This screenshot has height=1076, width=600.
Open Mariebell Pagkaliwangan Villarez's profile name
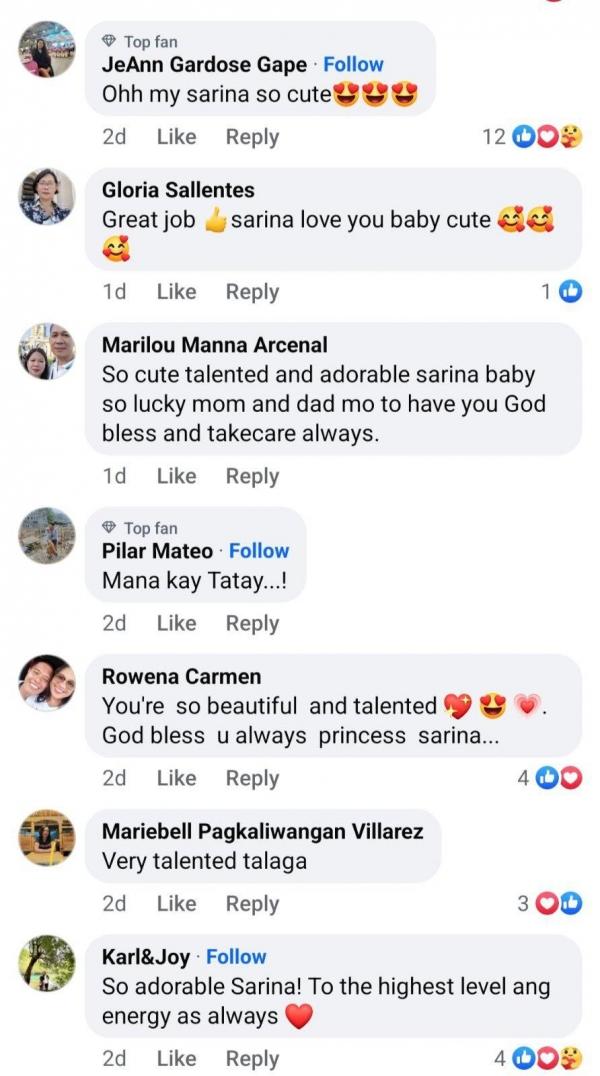(x=262, y=832)
